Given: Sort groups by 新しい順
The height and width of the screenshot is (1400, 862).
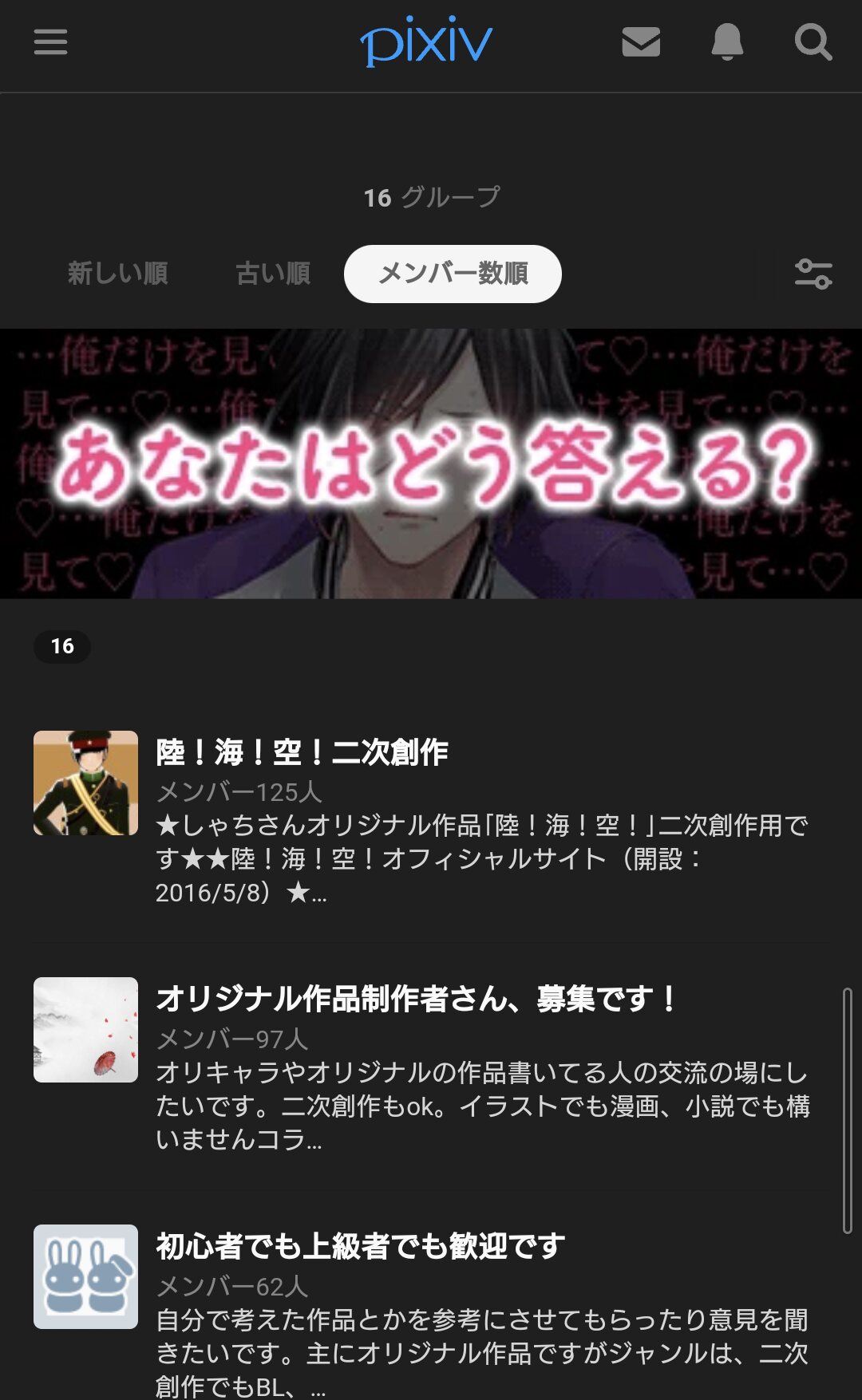Looking at the screenshot, I should [x=118, y=274].
